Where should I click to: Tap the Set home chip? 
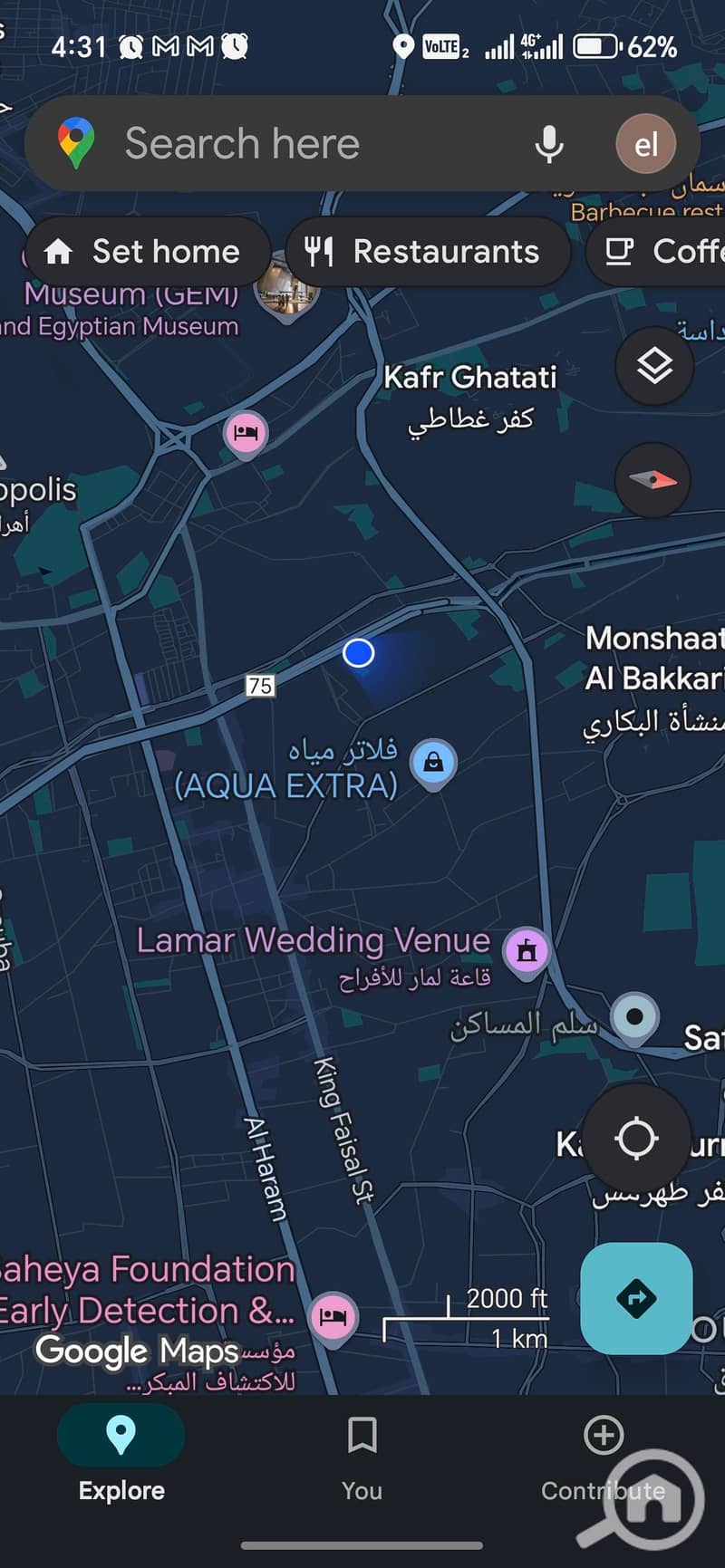[148, 251]
